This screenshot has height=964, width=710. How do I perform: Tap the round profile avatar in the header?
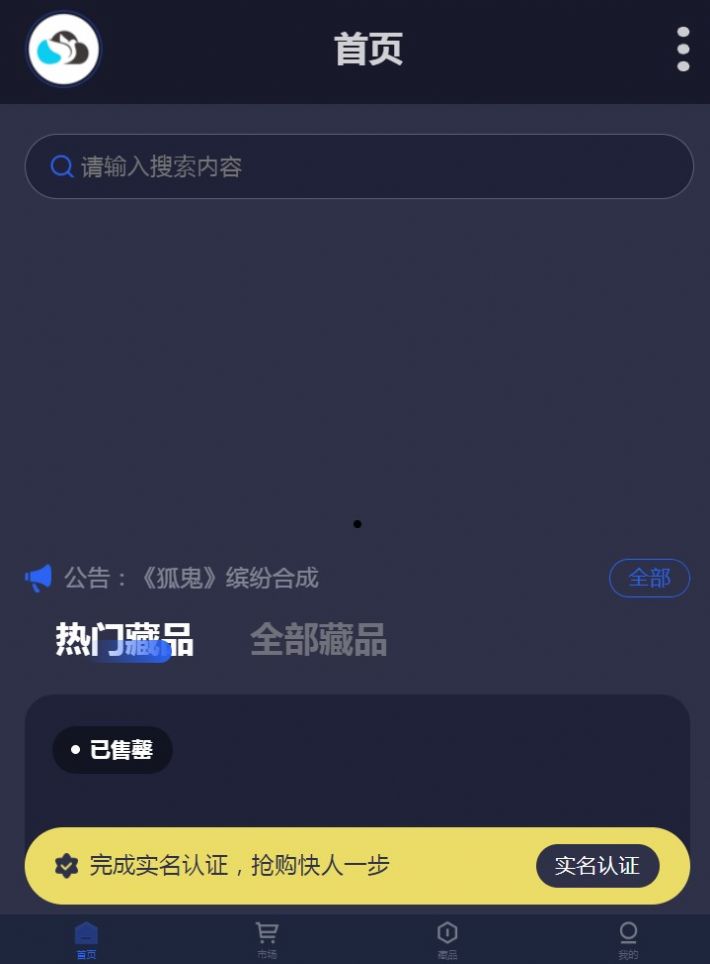pyautogui.click(x=64, y=50)
